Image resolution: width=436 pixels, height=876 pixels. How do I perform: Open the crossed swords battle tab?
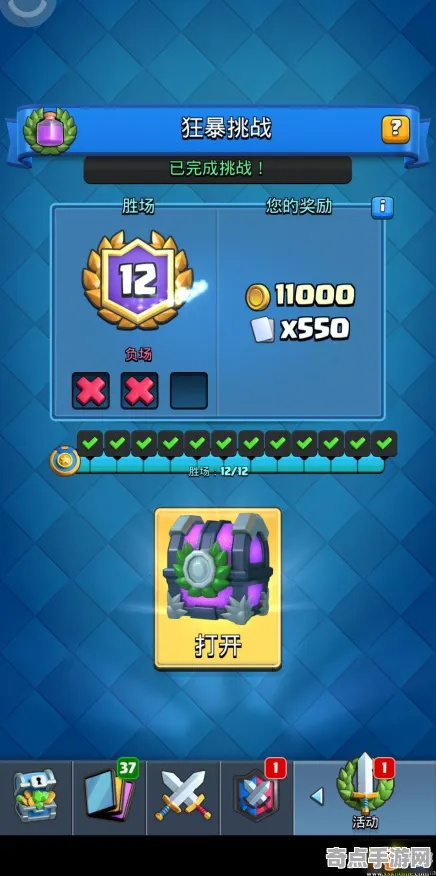[x=183, y=796]
